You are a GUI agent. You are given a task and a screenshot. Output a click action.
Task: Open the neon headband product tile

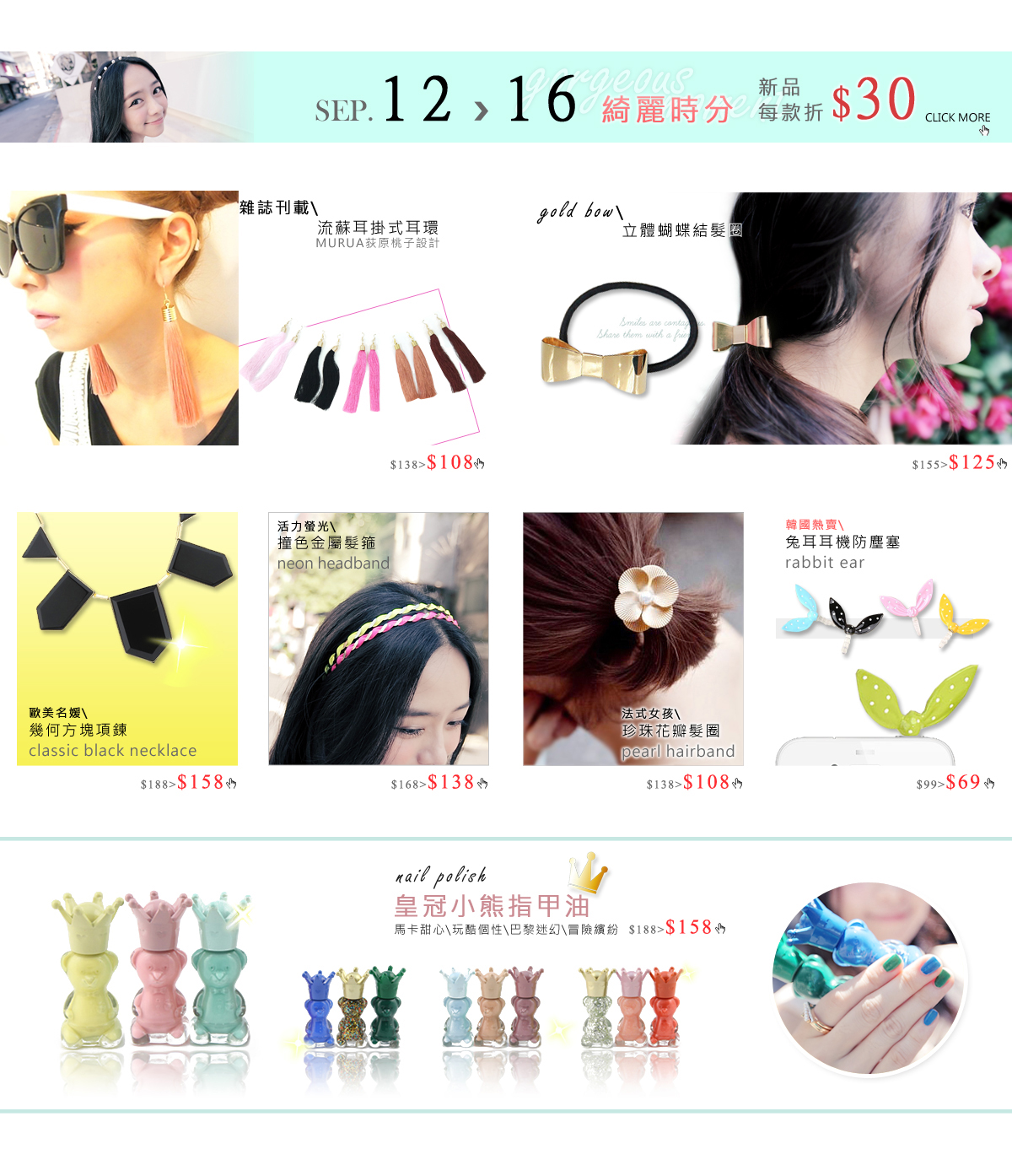pos(378,639)
